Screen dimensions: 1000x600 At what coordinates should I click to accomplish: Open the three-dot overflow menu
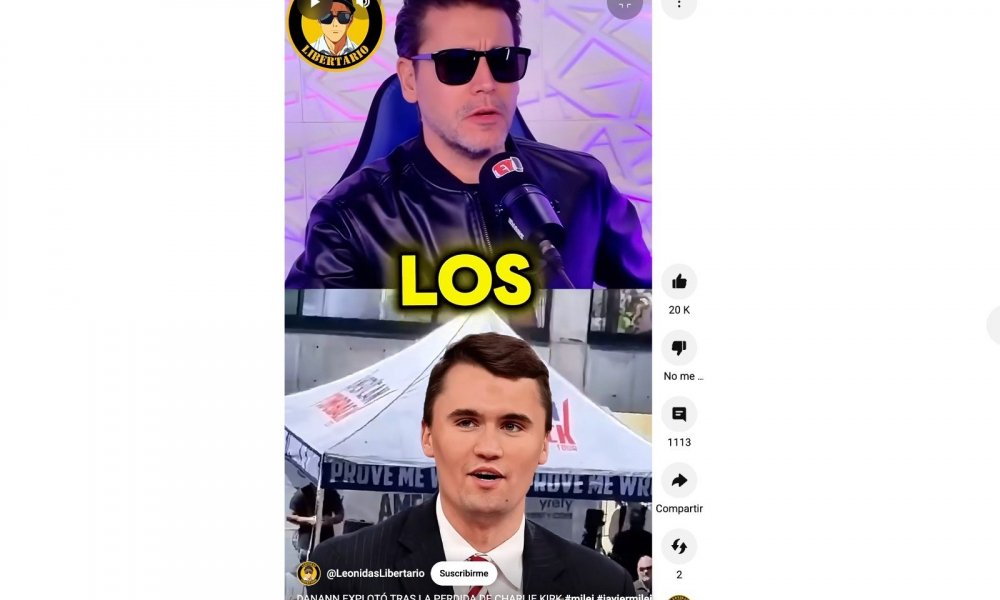[679, 4]
